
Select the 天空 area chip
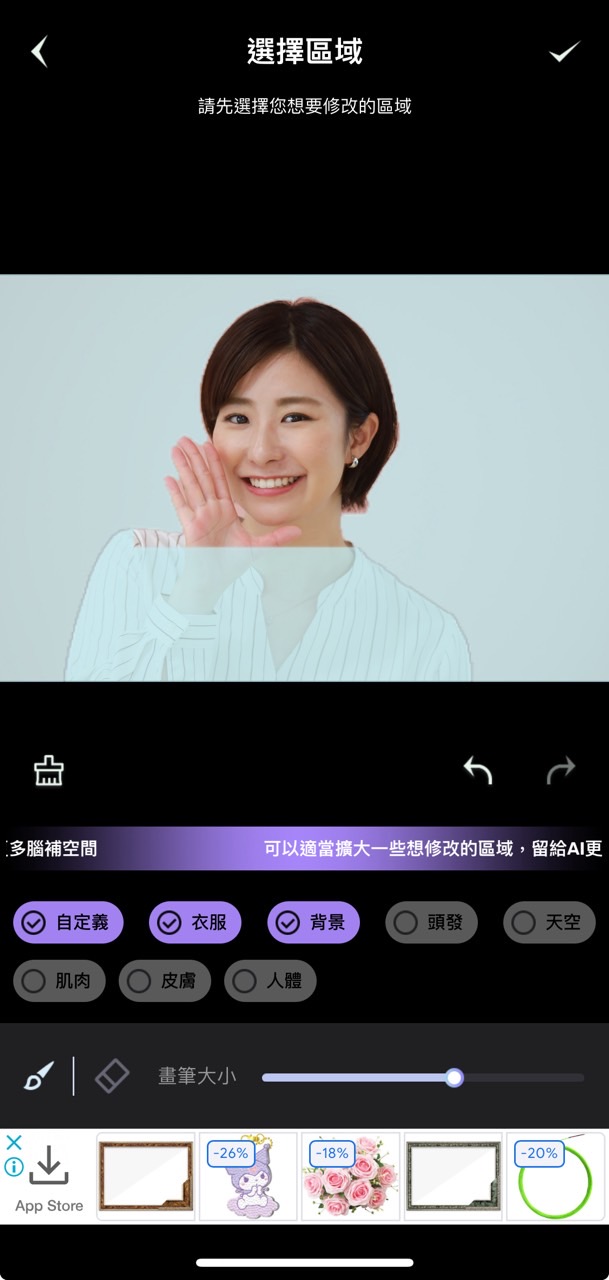549,922
